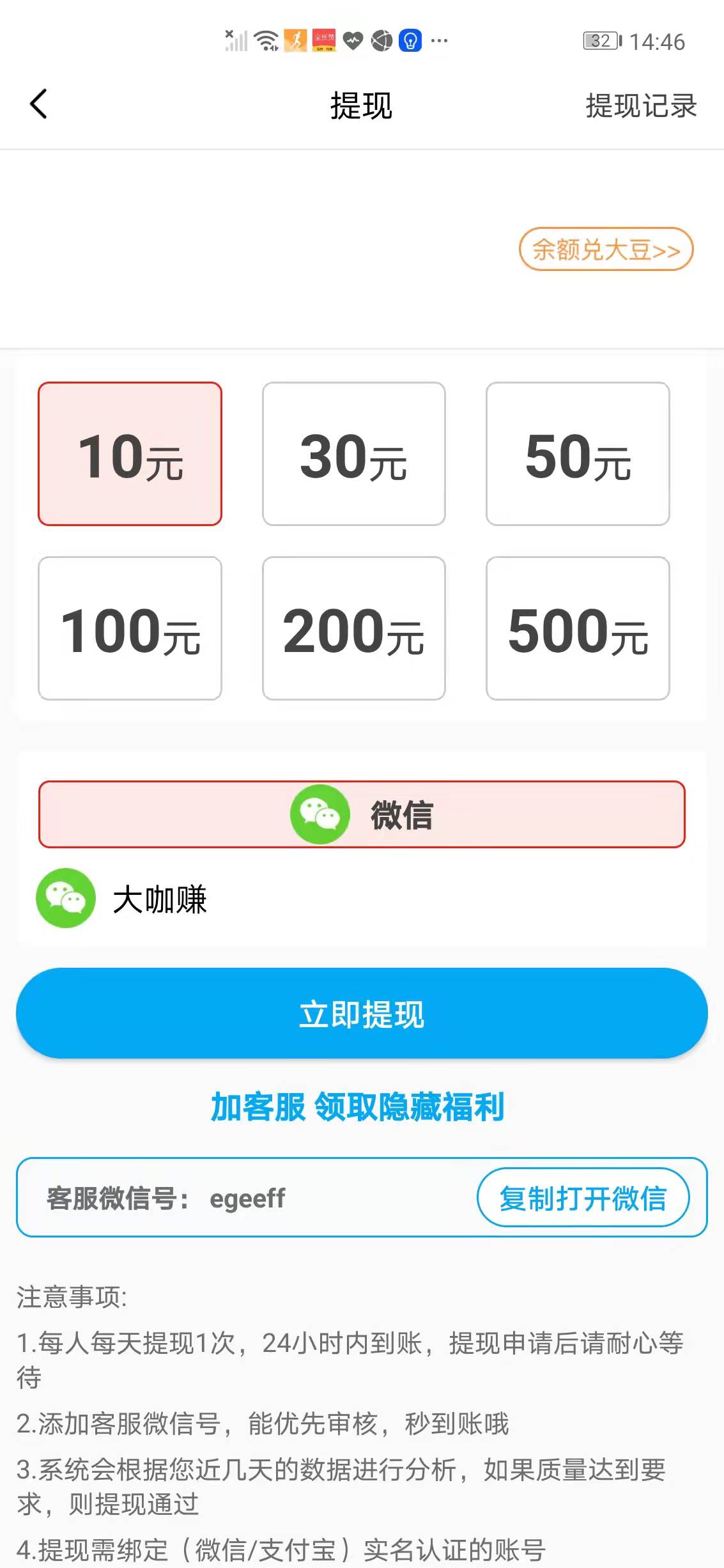Expand the ellipsis menu in the status bar
This screenshot has height=1568, width=724.
coord(437,40)
